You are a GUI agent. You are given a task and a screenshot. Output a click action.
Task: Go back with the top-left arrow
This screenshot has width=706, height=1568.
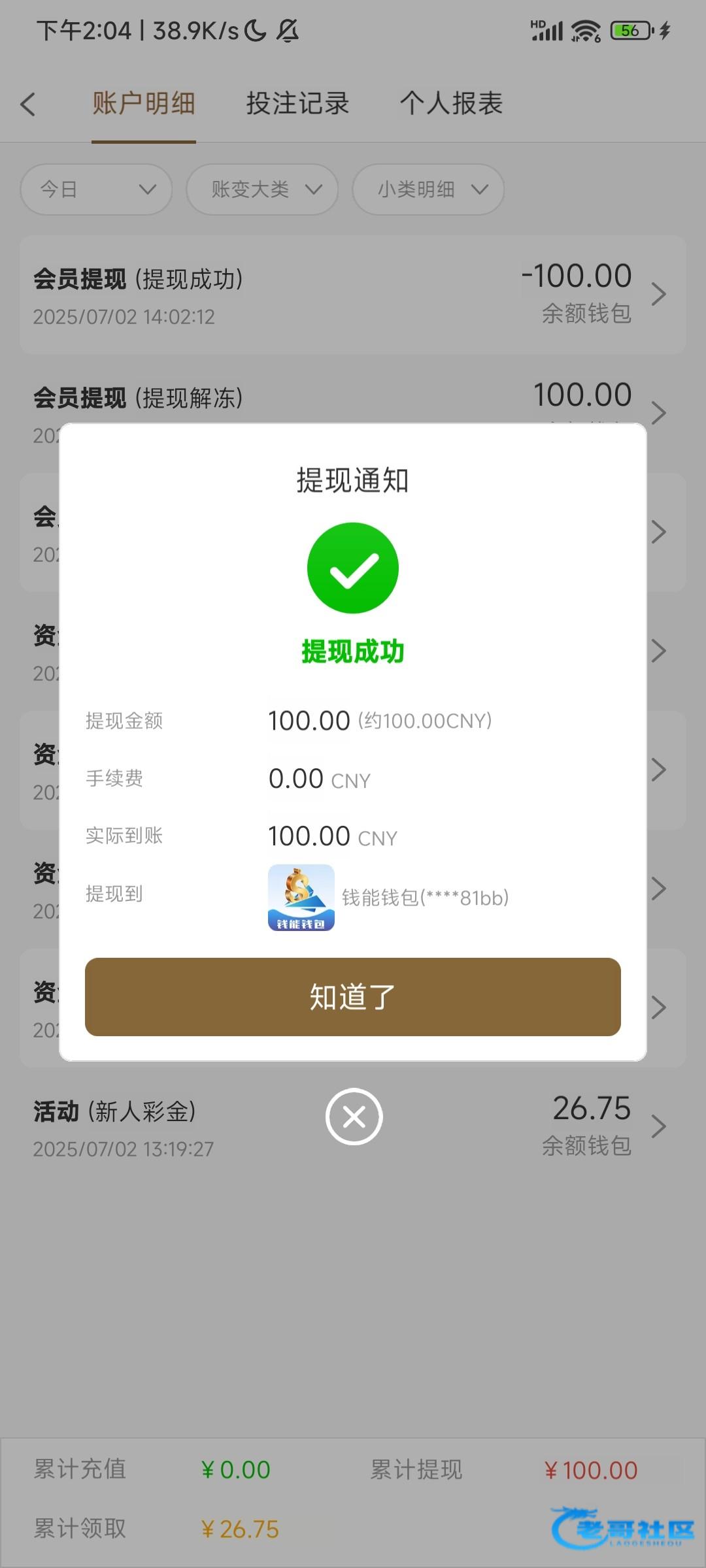click(x=28, y=104)
